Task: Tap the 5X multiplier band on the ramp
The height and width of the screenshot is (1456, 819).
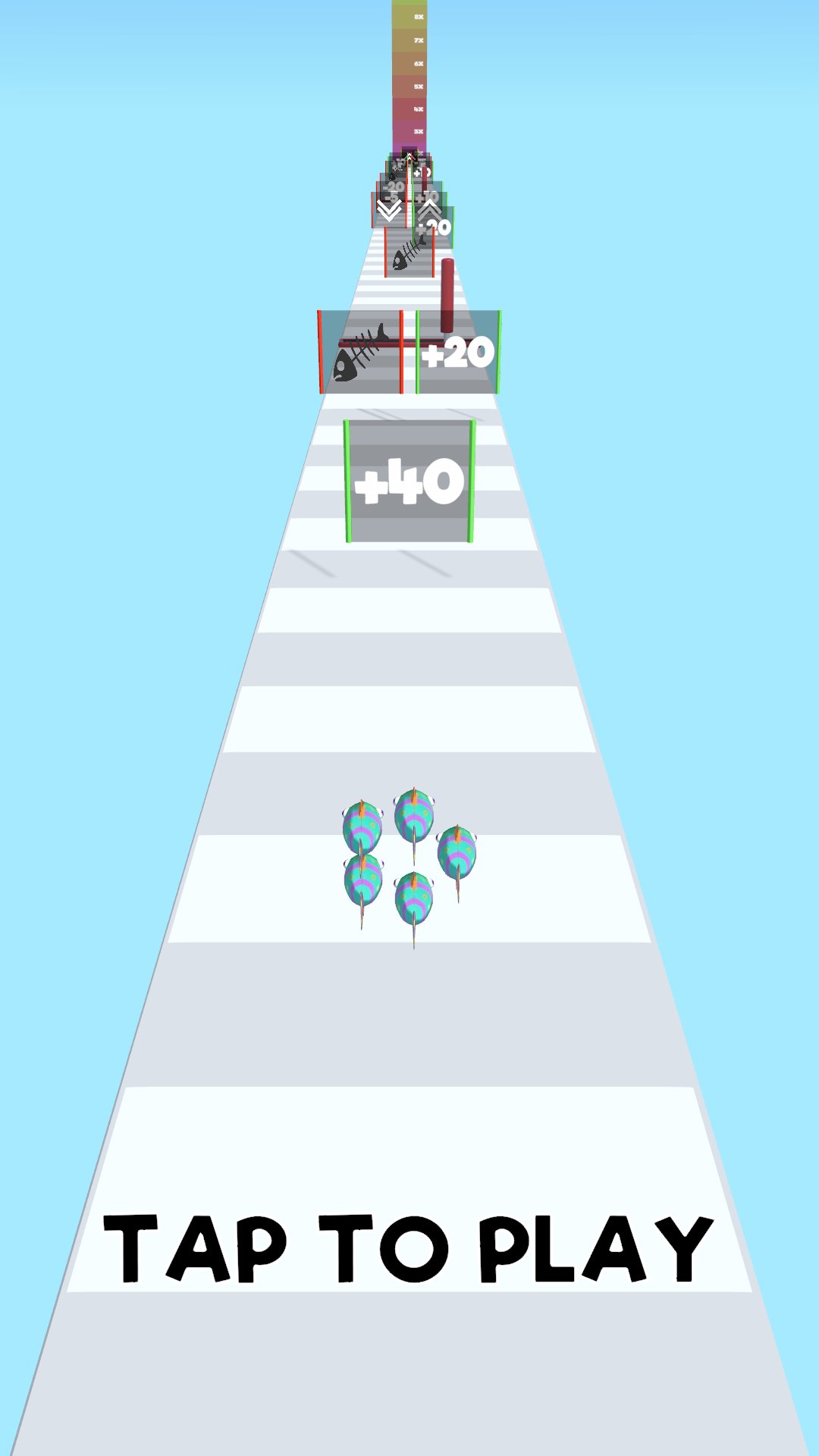Action: [x=417, y=86]
